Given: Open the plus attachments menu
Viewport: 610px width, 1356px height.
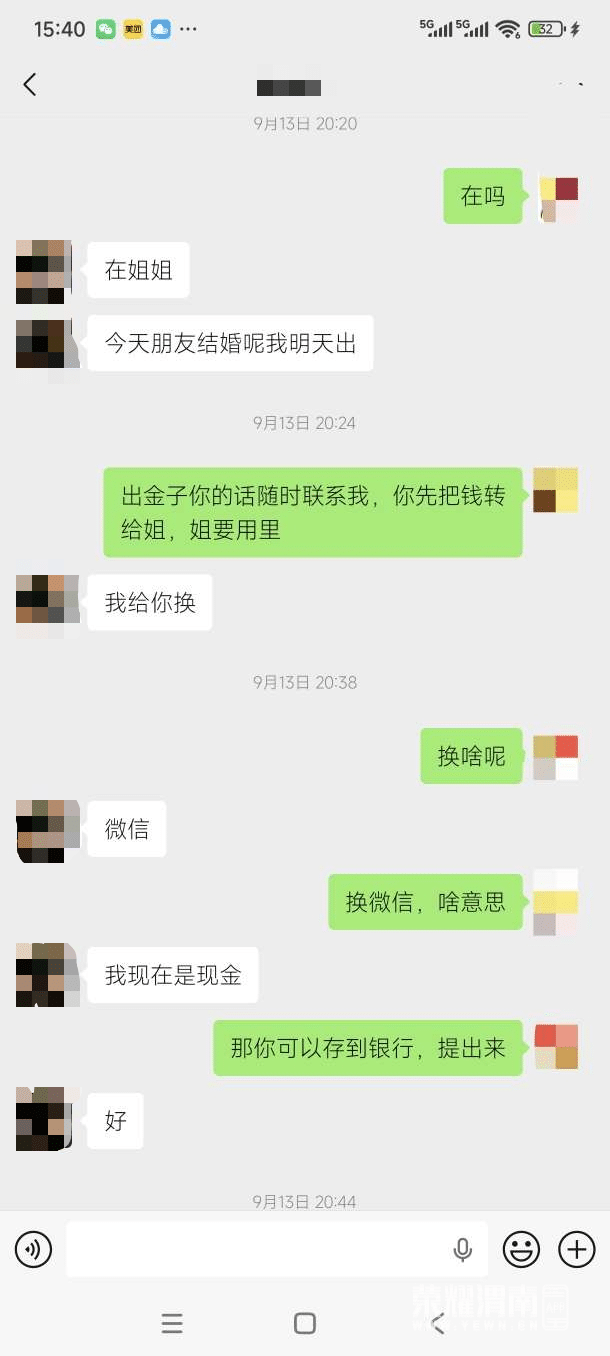Looking at the screenshot, I should pyautogui.click(x=576, y=1248).
